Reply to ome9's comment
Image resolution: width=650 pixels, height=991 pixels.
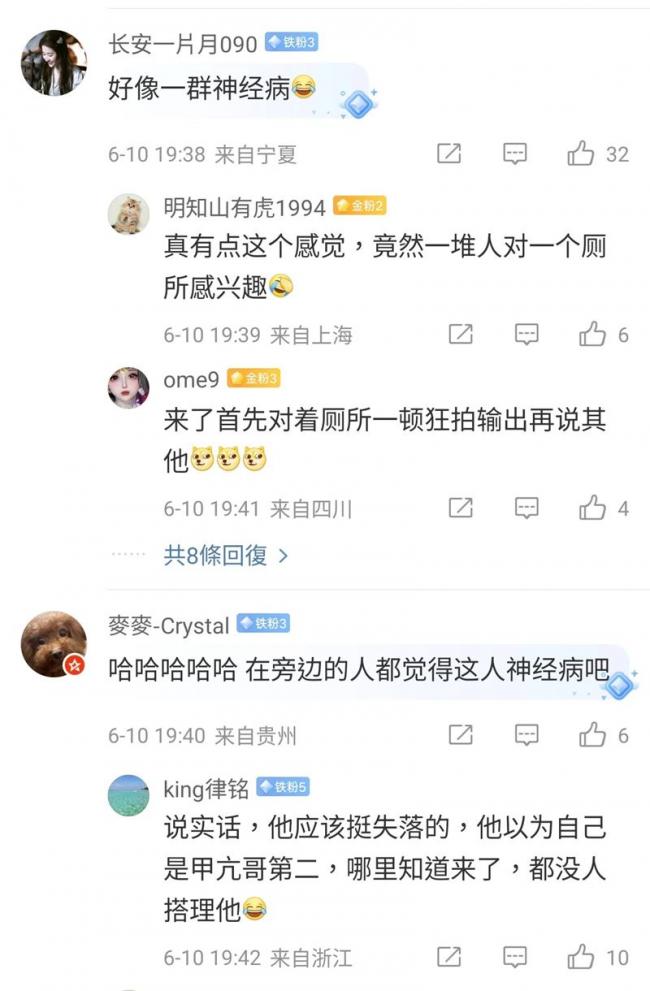click(526, 508)
